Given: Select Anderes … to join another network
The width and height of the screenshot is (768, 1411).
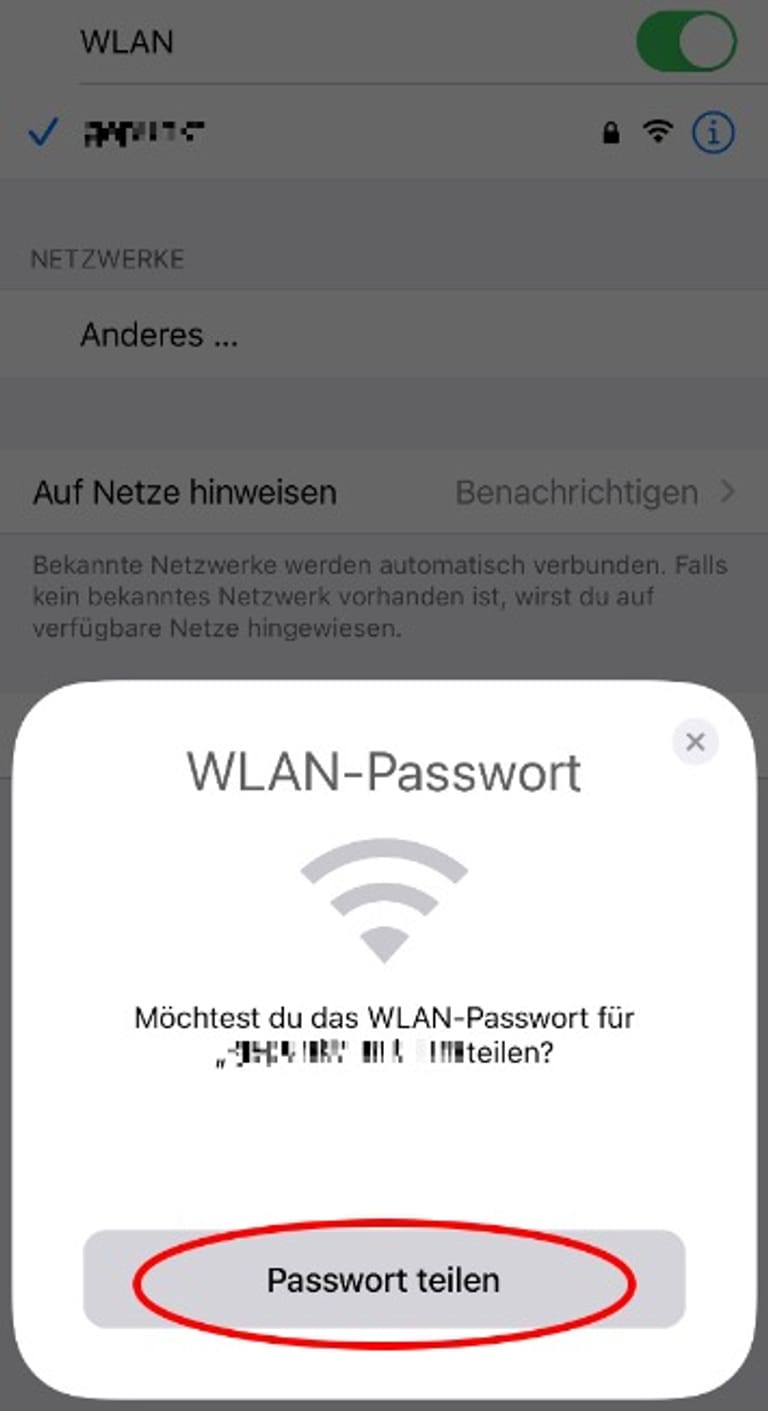Looking at the screenshot, I should pos(160,334).
